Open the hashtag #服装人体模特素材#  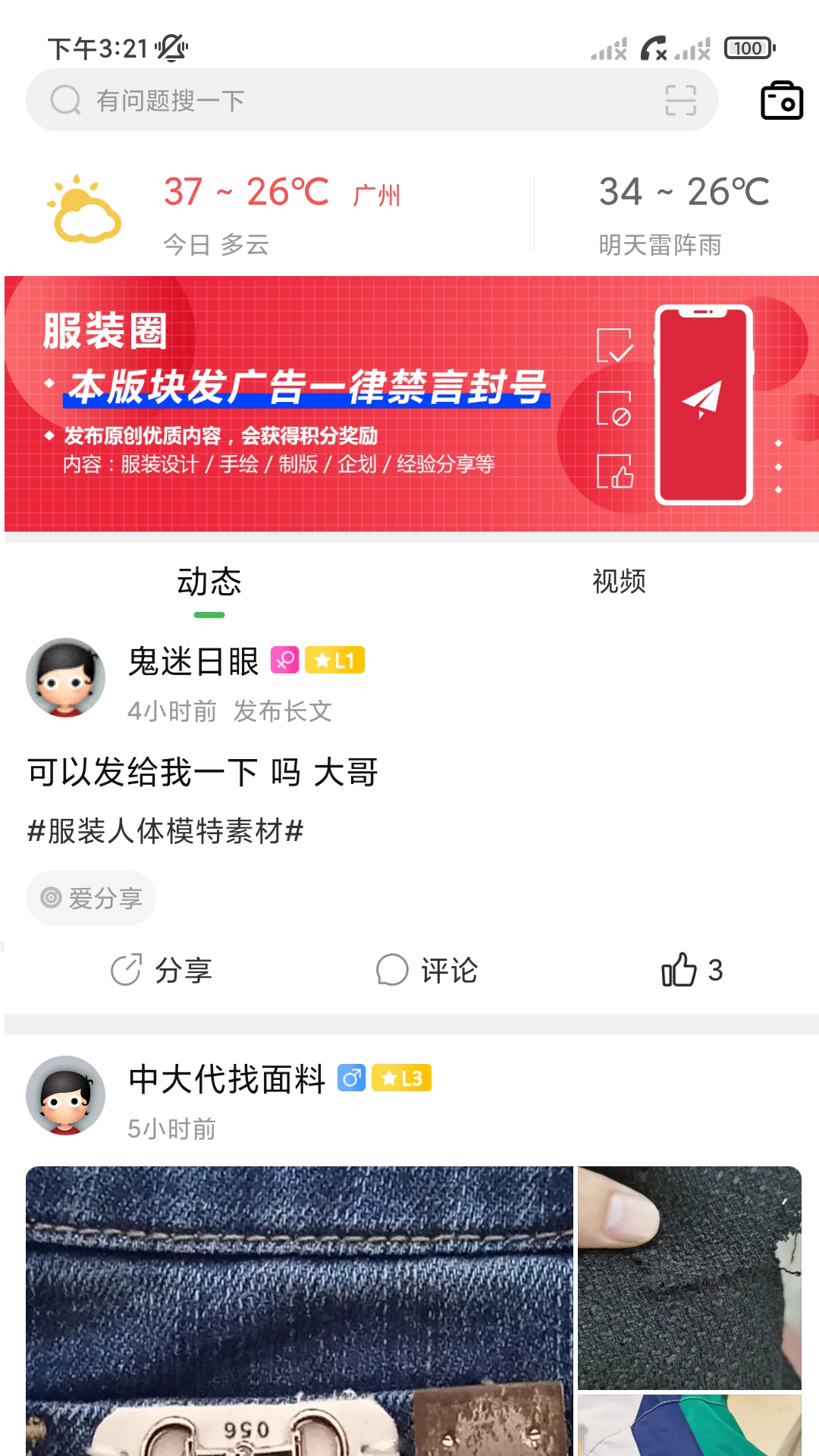163,830
